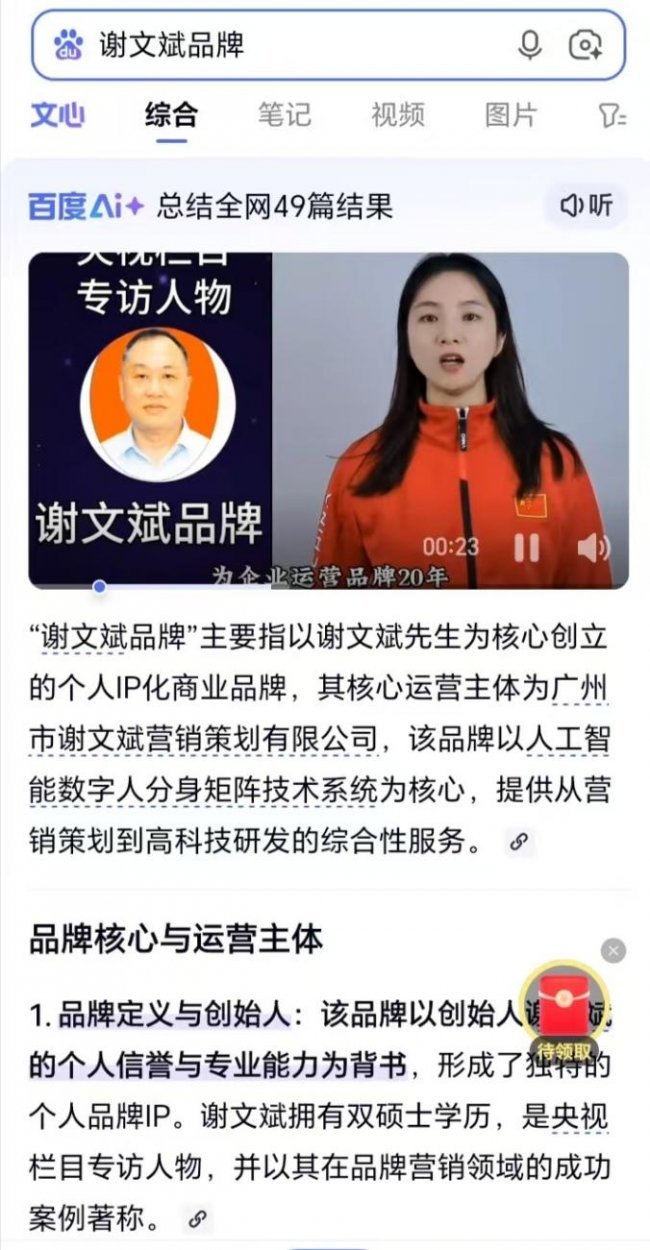Mute the video sound
Viewport: 650px width, 1250px height.
(593, 547)
